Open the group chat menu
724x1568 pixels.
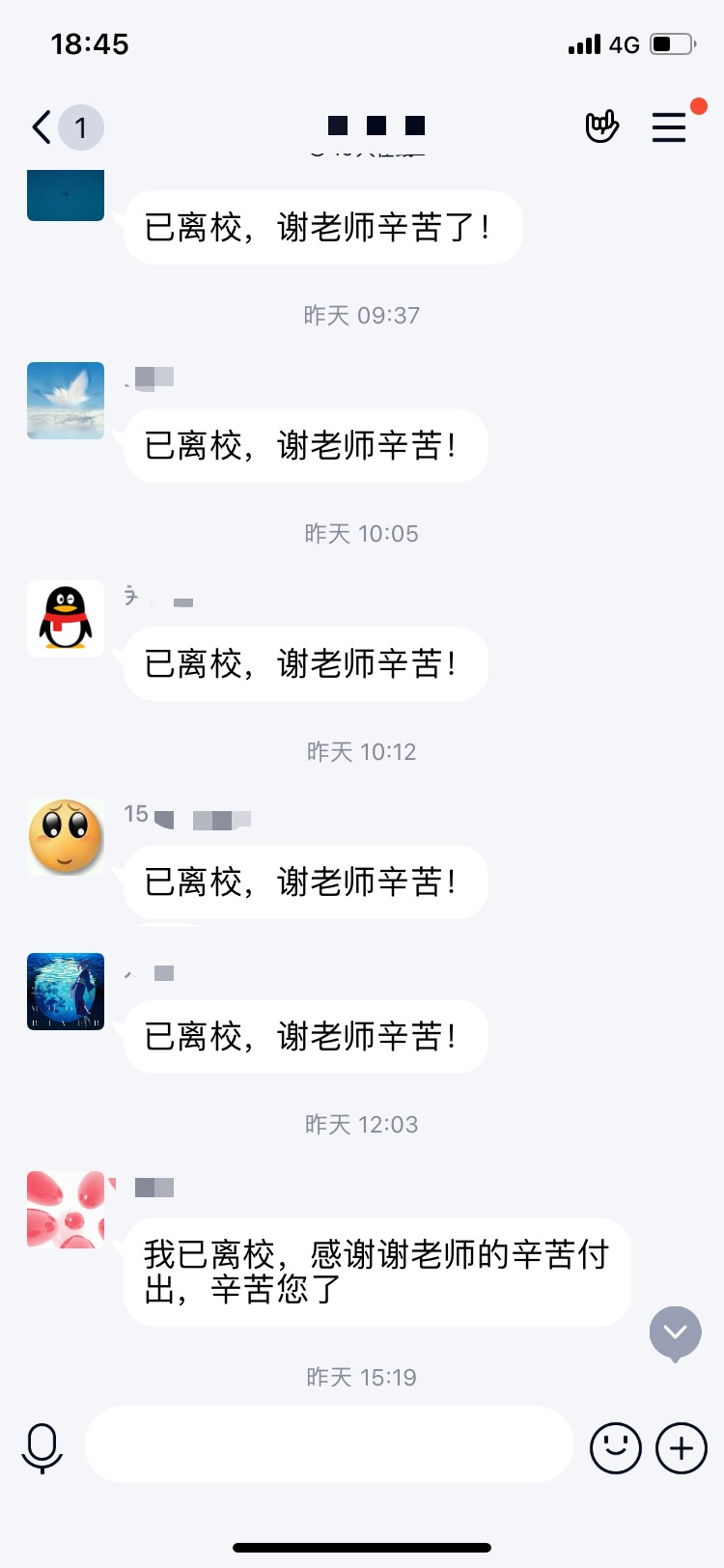(x=668, y=127)
